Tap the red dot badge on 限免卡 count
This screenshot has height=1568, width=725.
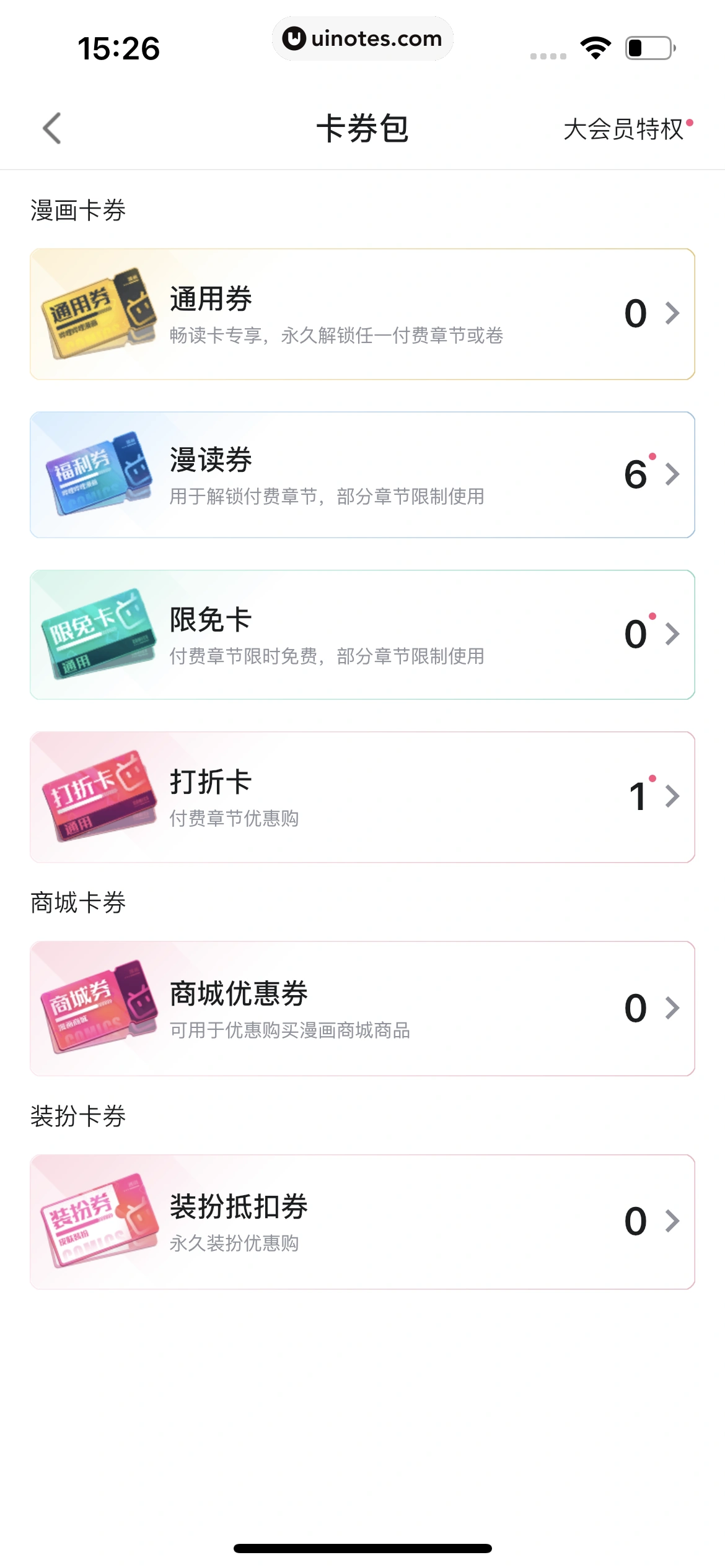click(x=652, y=617)
